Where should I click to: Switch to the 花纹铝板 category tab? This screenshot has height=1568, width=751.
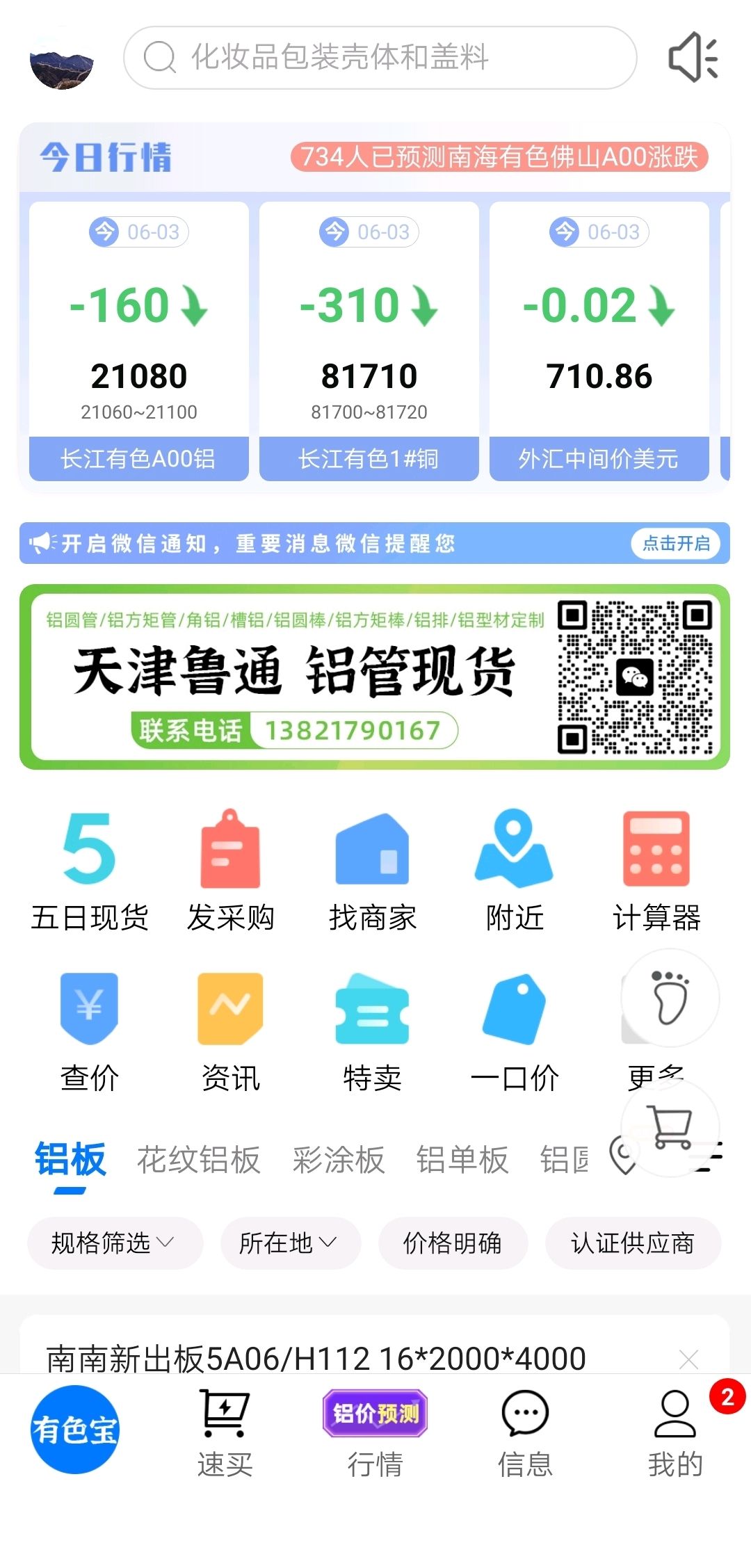pyautogui.click(x=199, y=1160)
